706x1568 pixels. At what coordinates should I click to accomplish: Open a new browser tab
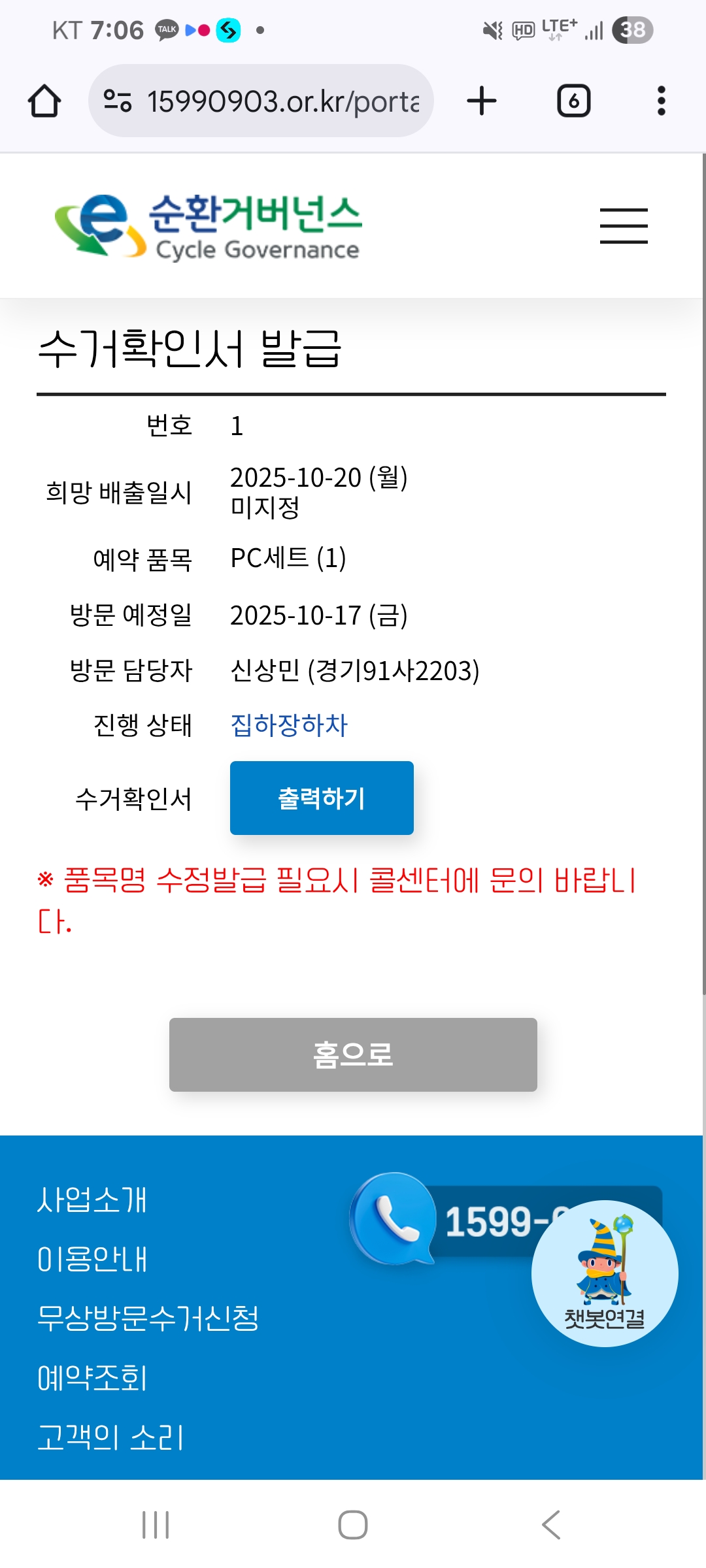(482, 101)
